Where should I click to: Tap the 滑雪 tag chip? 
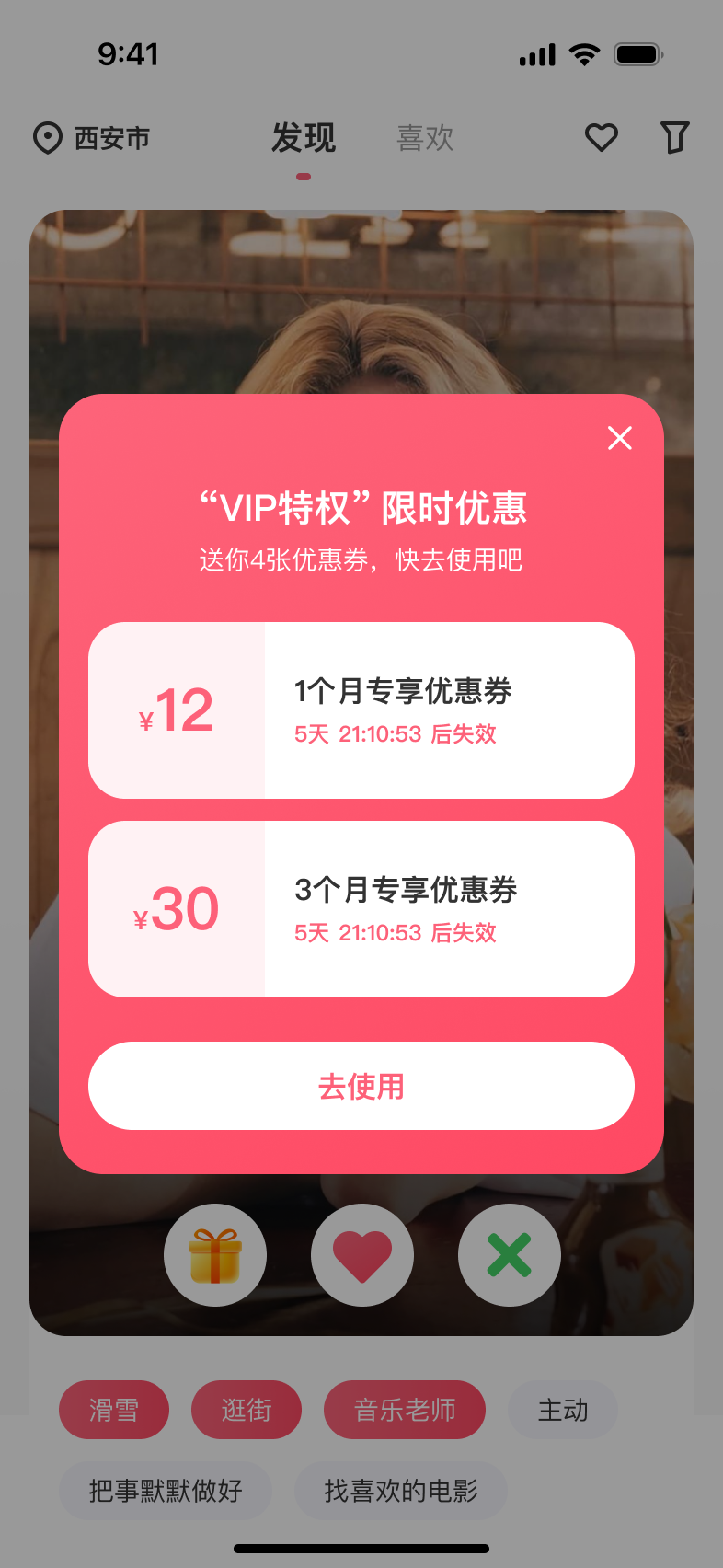tap(114, 1410)
